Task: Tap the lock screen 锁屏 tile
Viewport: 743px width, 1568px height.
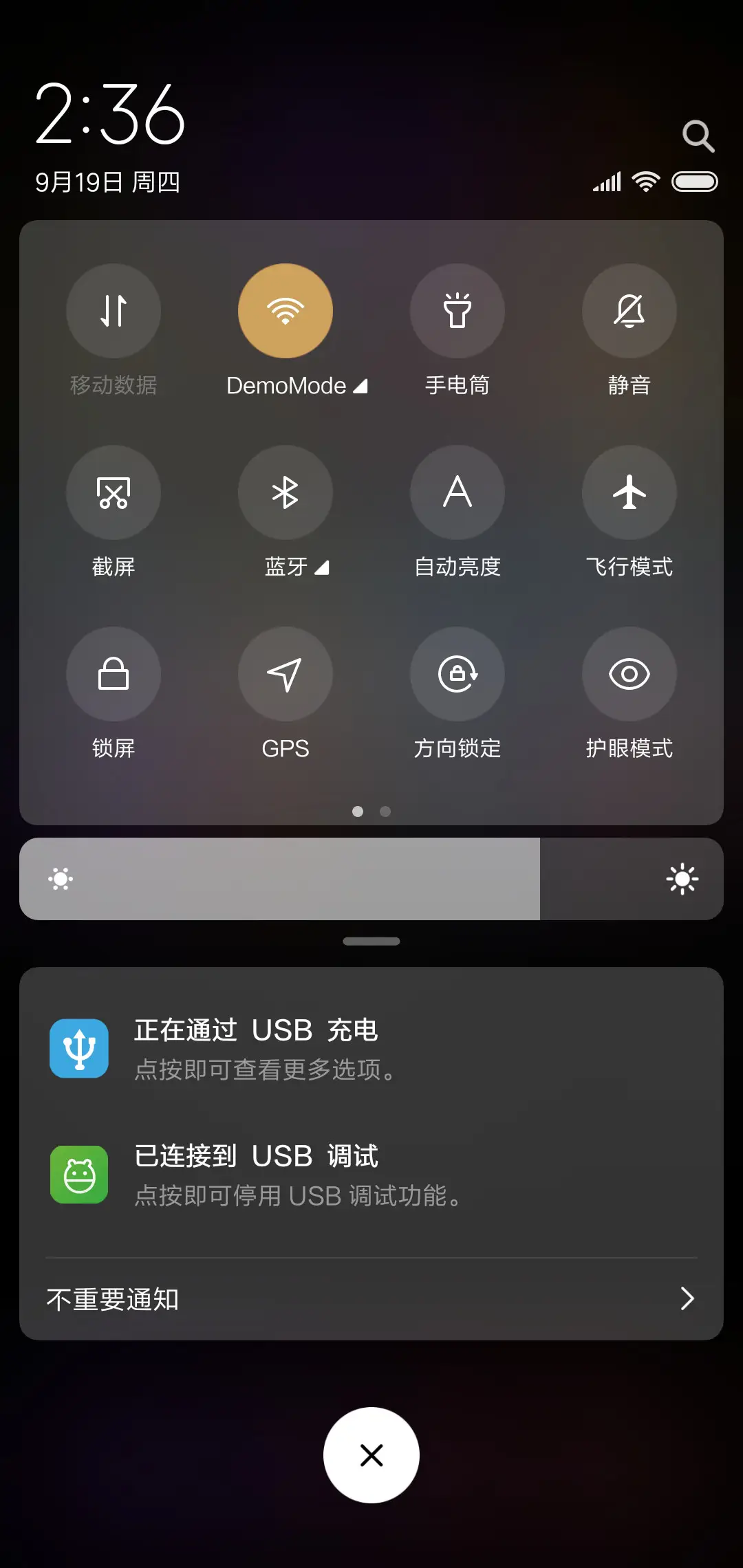Action: point(114,674)
